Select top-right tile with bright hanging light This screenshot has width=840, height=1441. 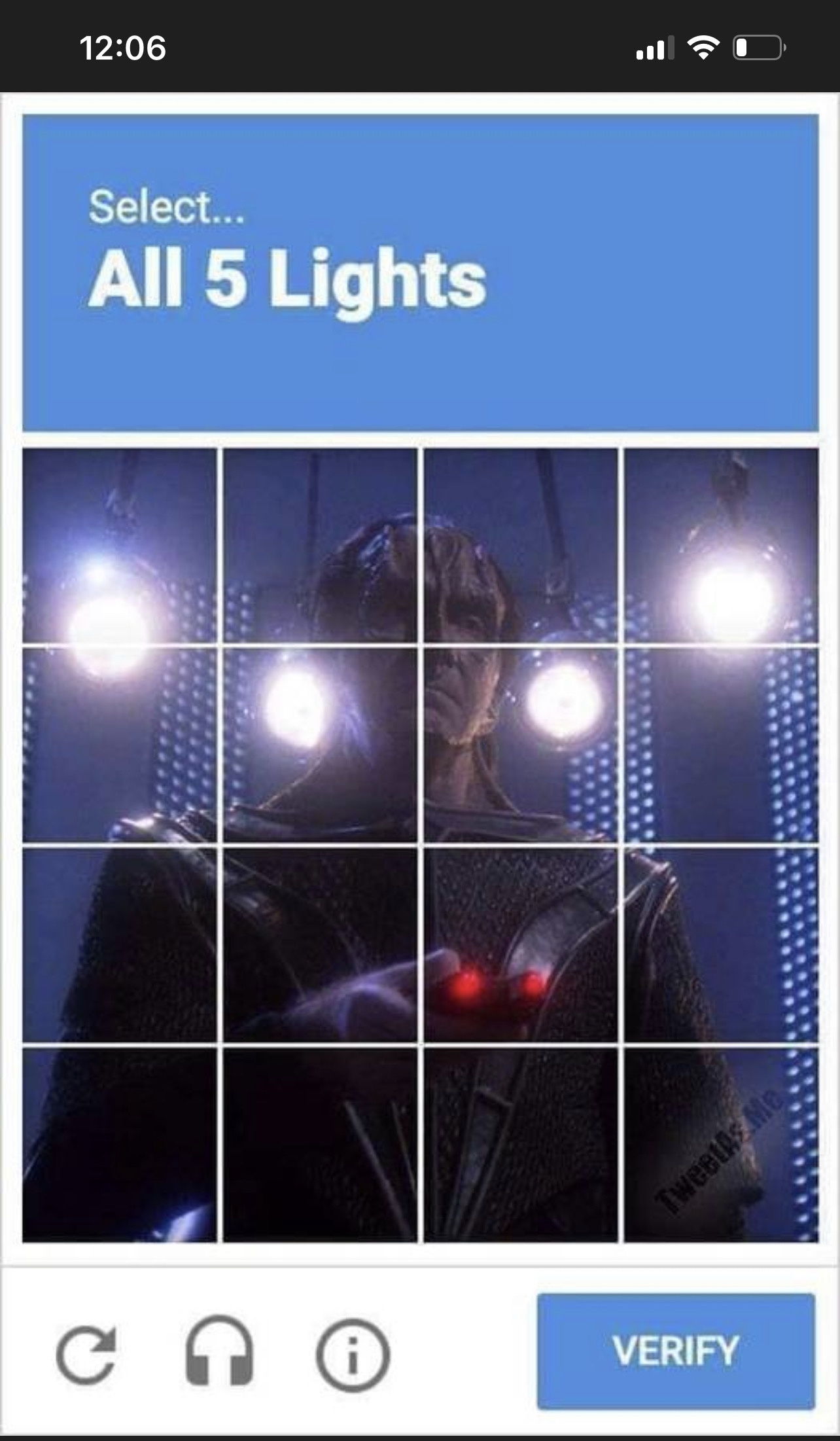(x=721, y=545)
